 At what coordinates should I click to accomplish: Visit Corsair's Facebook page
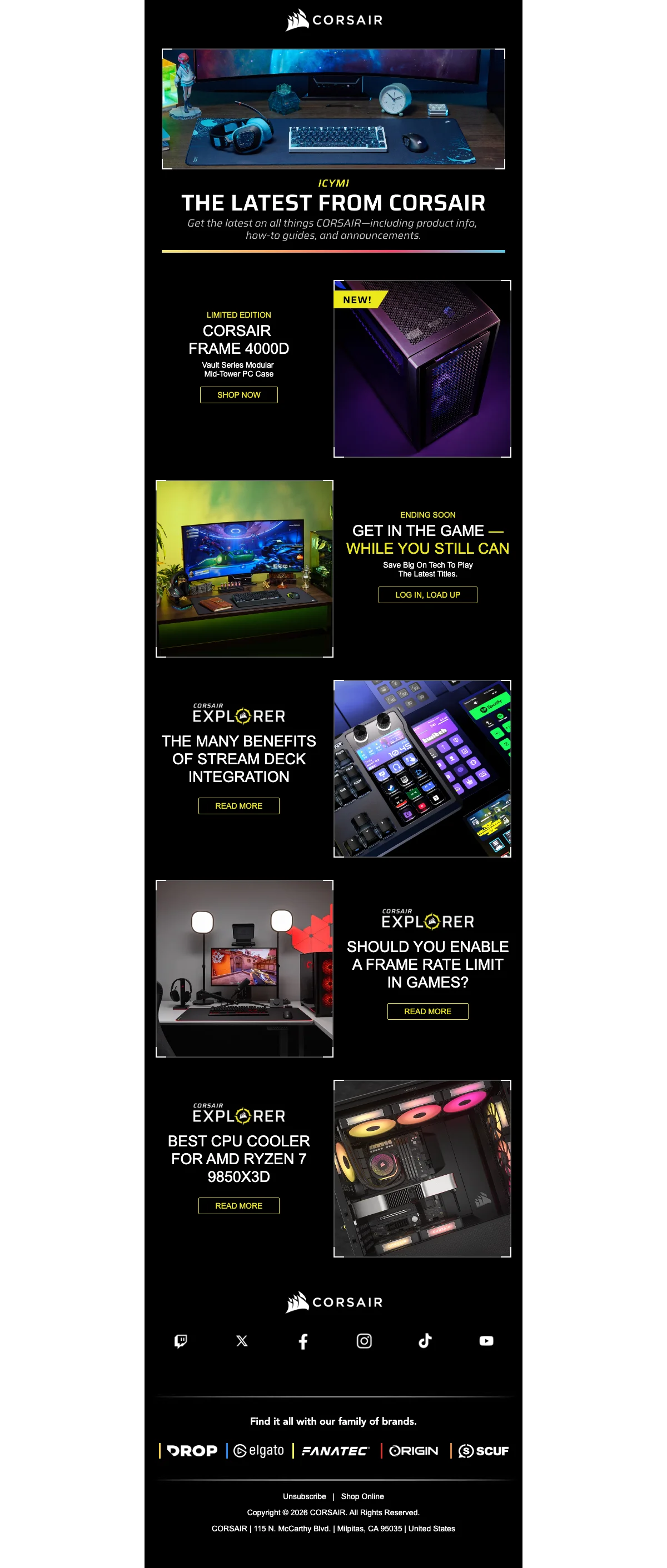click(303, 1340)
